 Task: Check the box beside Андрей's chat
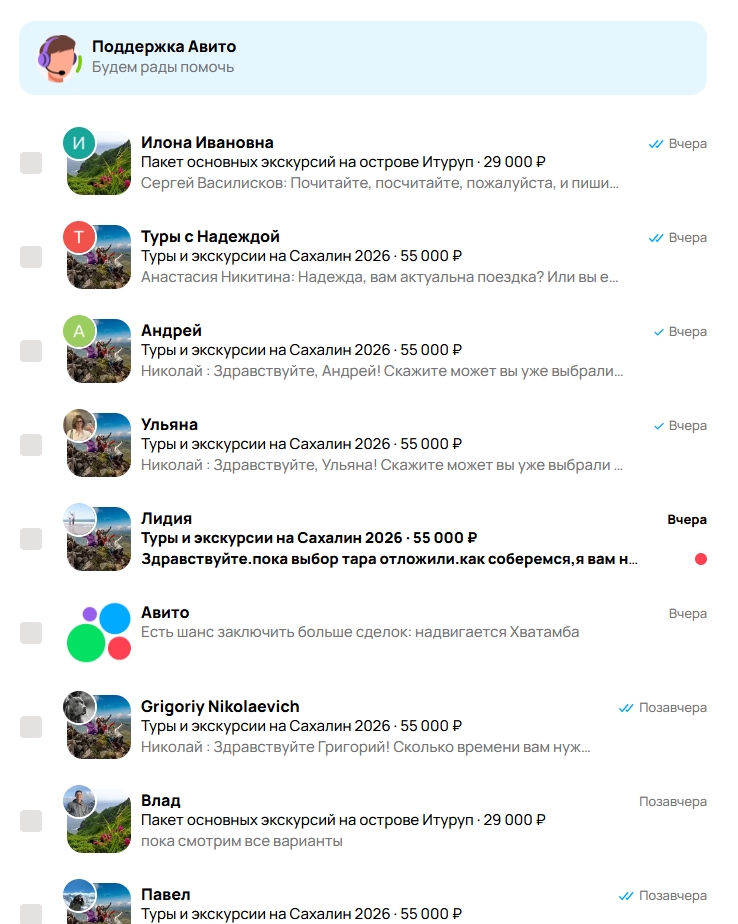click(x=31, y=351)
